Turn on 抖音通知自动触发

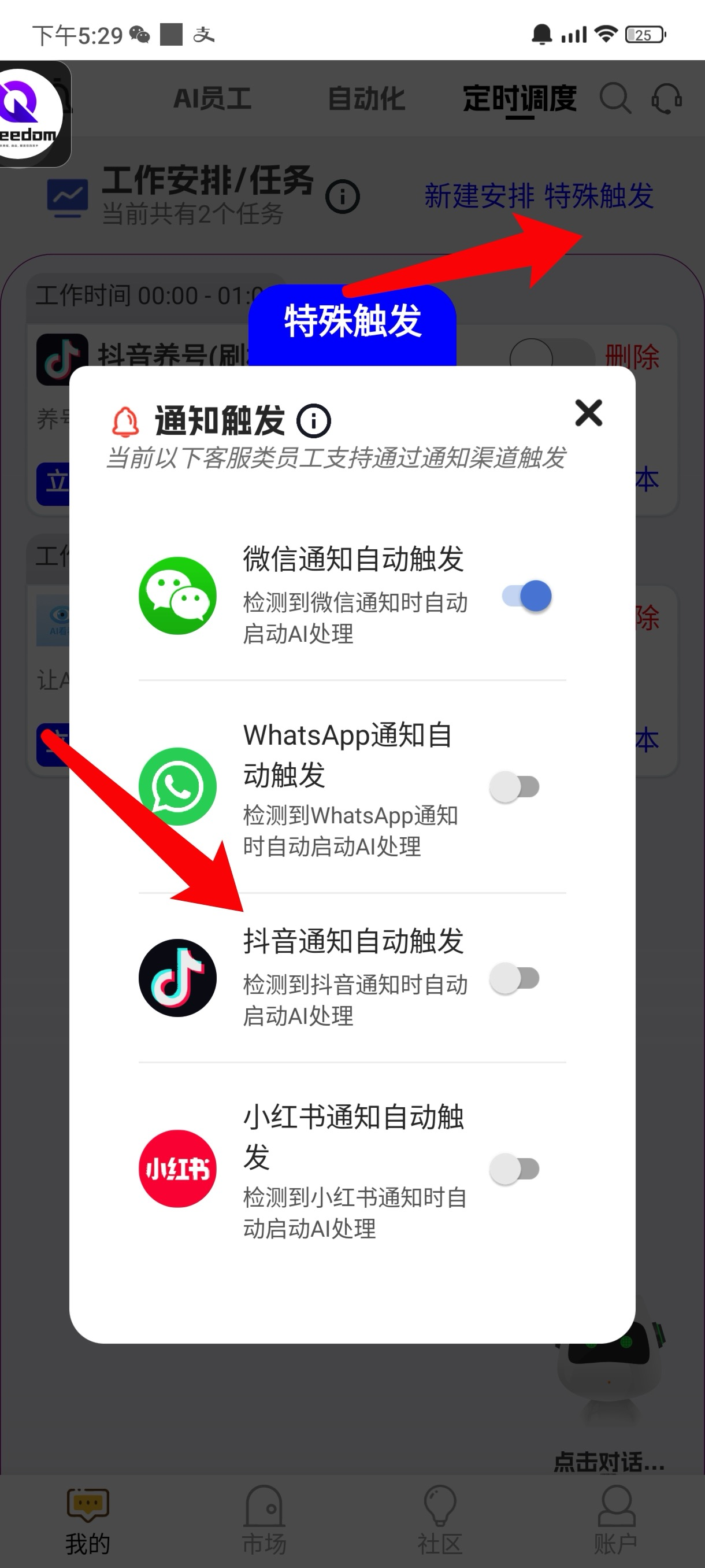click(x=515, y=978)
